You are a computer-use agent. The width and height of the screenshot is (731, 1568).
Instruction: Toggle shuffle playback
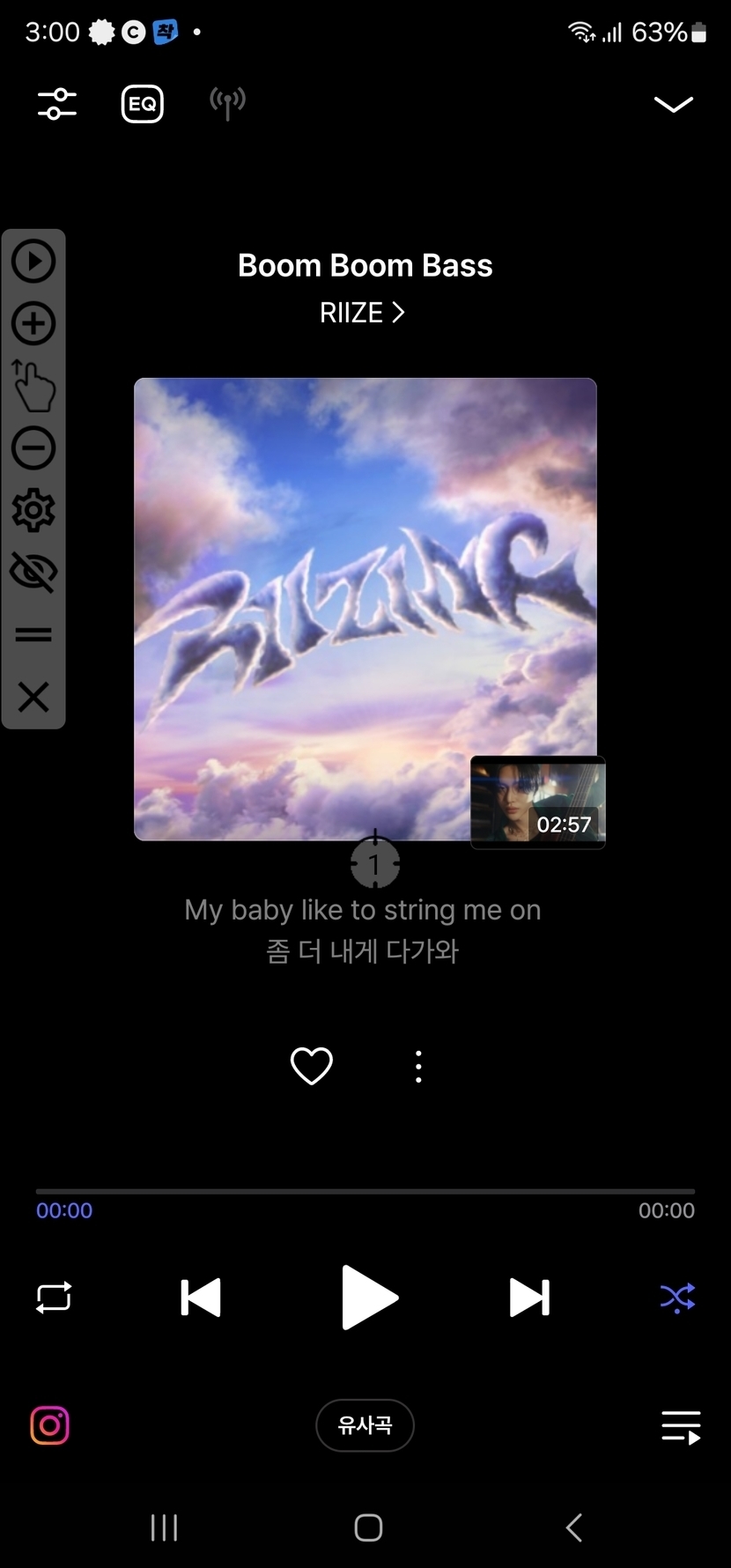coord(677,1298)
